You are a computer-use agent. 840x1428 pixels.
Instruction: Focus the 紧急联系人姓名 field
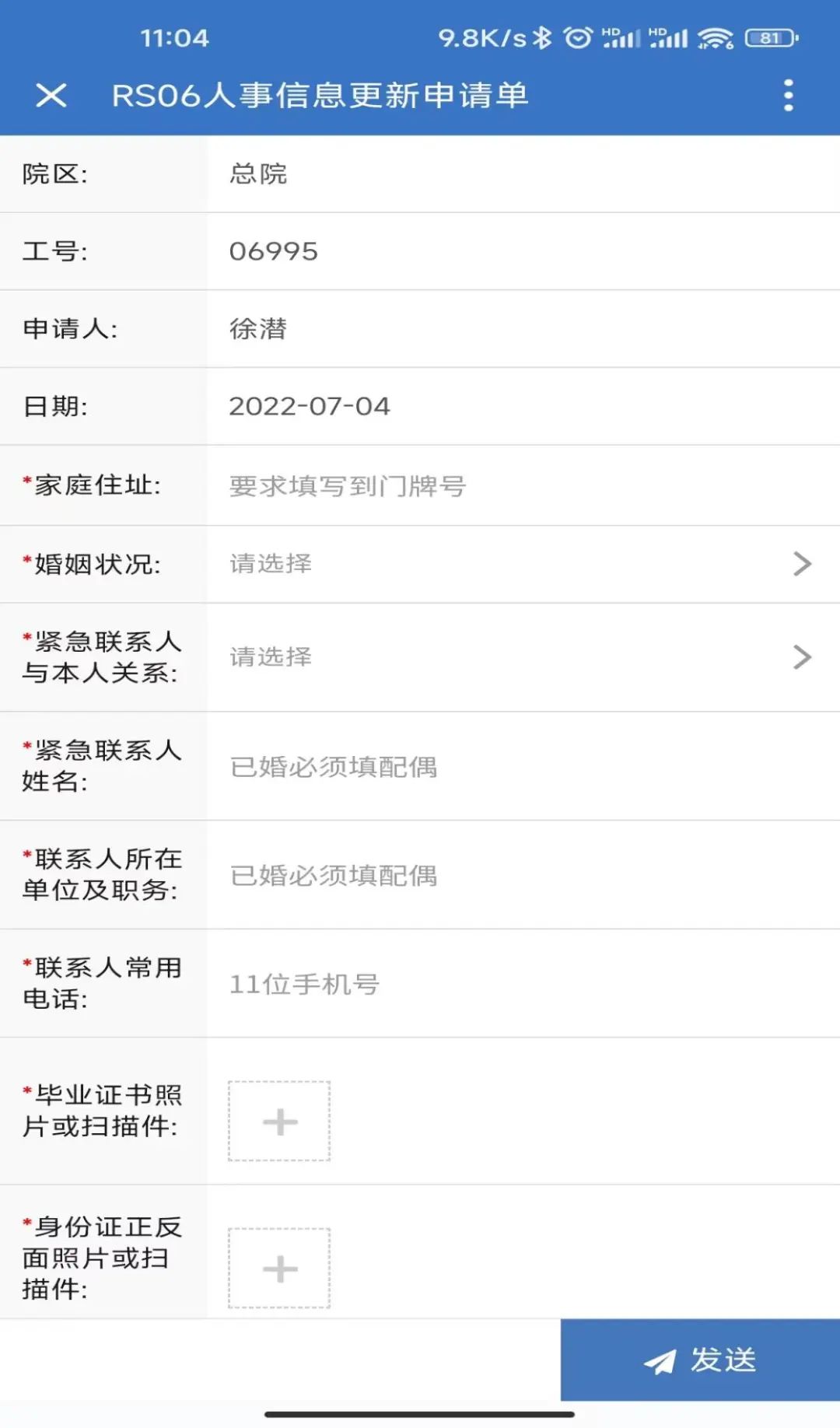coord(521,767)
